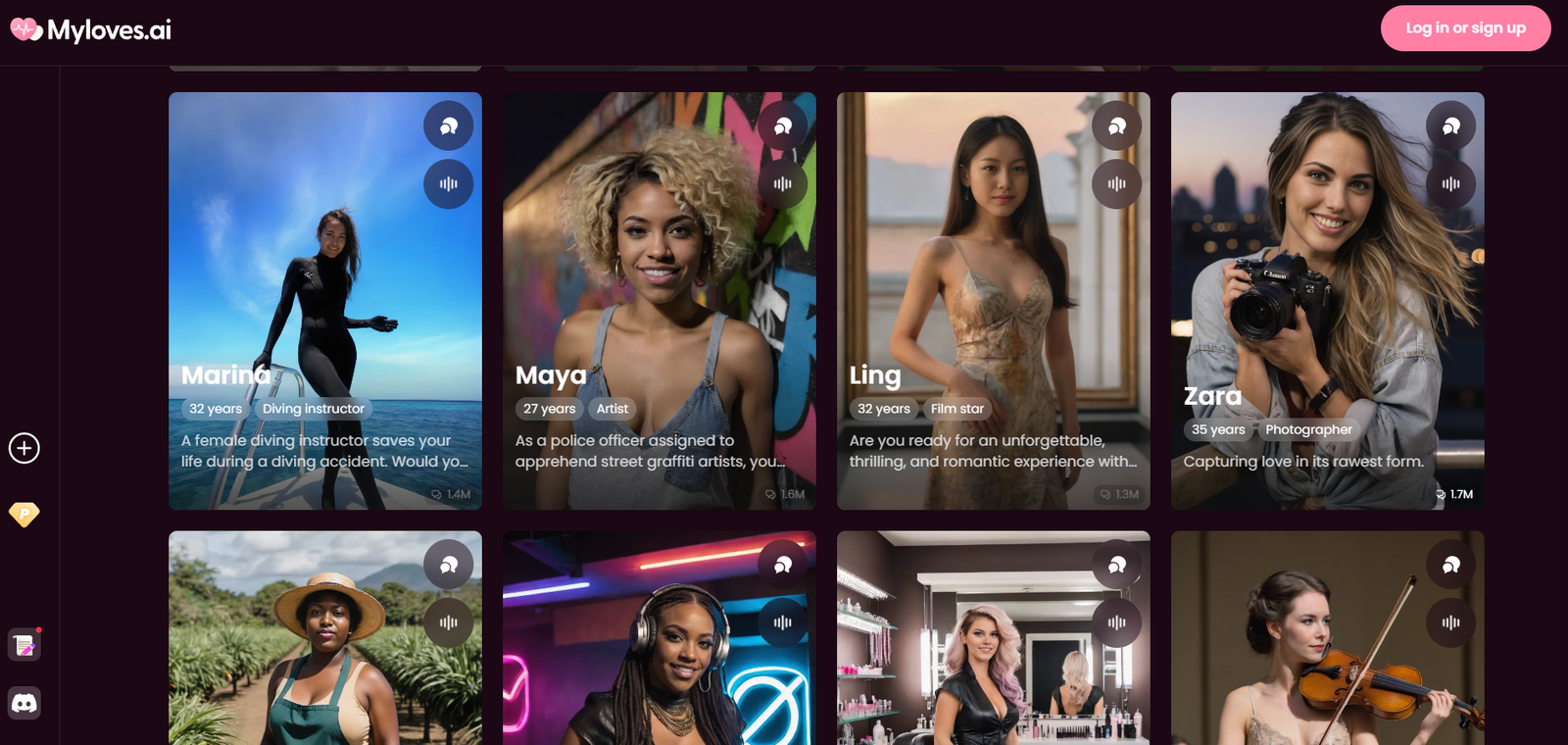1568x745 pixels.
Task: Tap the chat bubble icon on Marina's card
Action: [x=448, y=125]
